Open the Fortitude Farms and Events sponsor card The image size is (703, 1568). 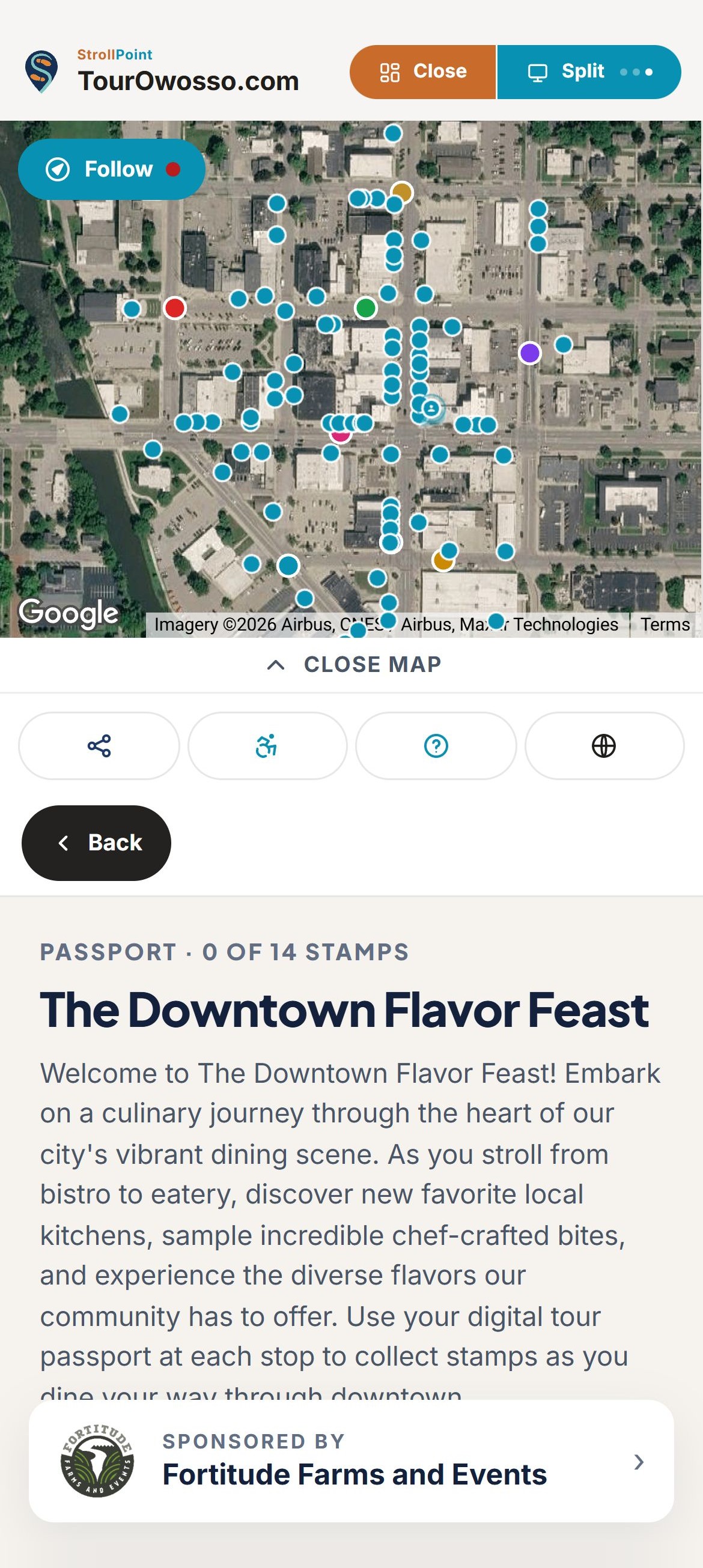click(351, 1461)
